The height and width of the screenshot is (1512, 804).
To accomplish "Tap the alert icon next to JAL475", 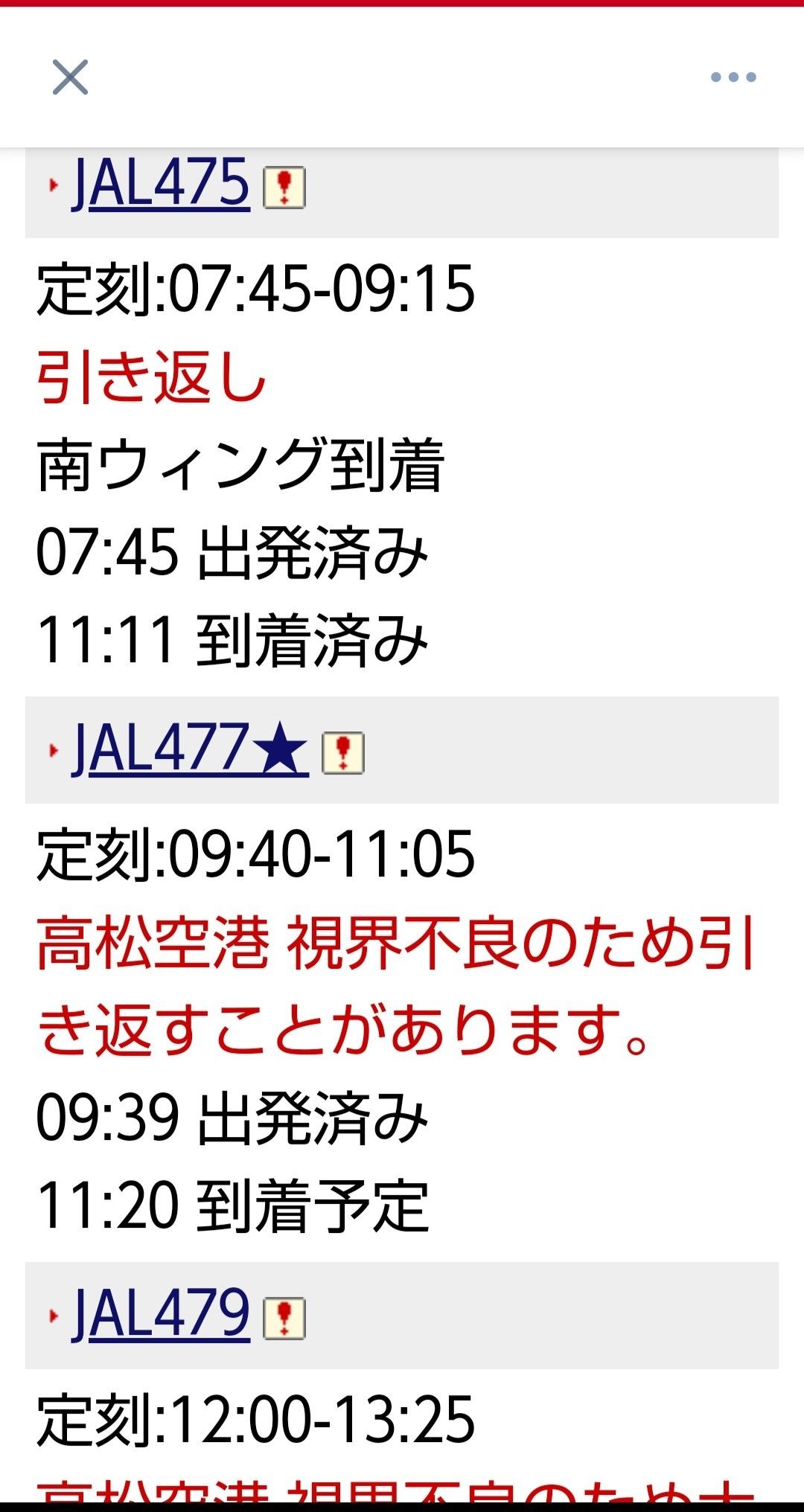I will 284,187.
